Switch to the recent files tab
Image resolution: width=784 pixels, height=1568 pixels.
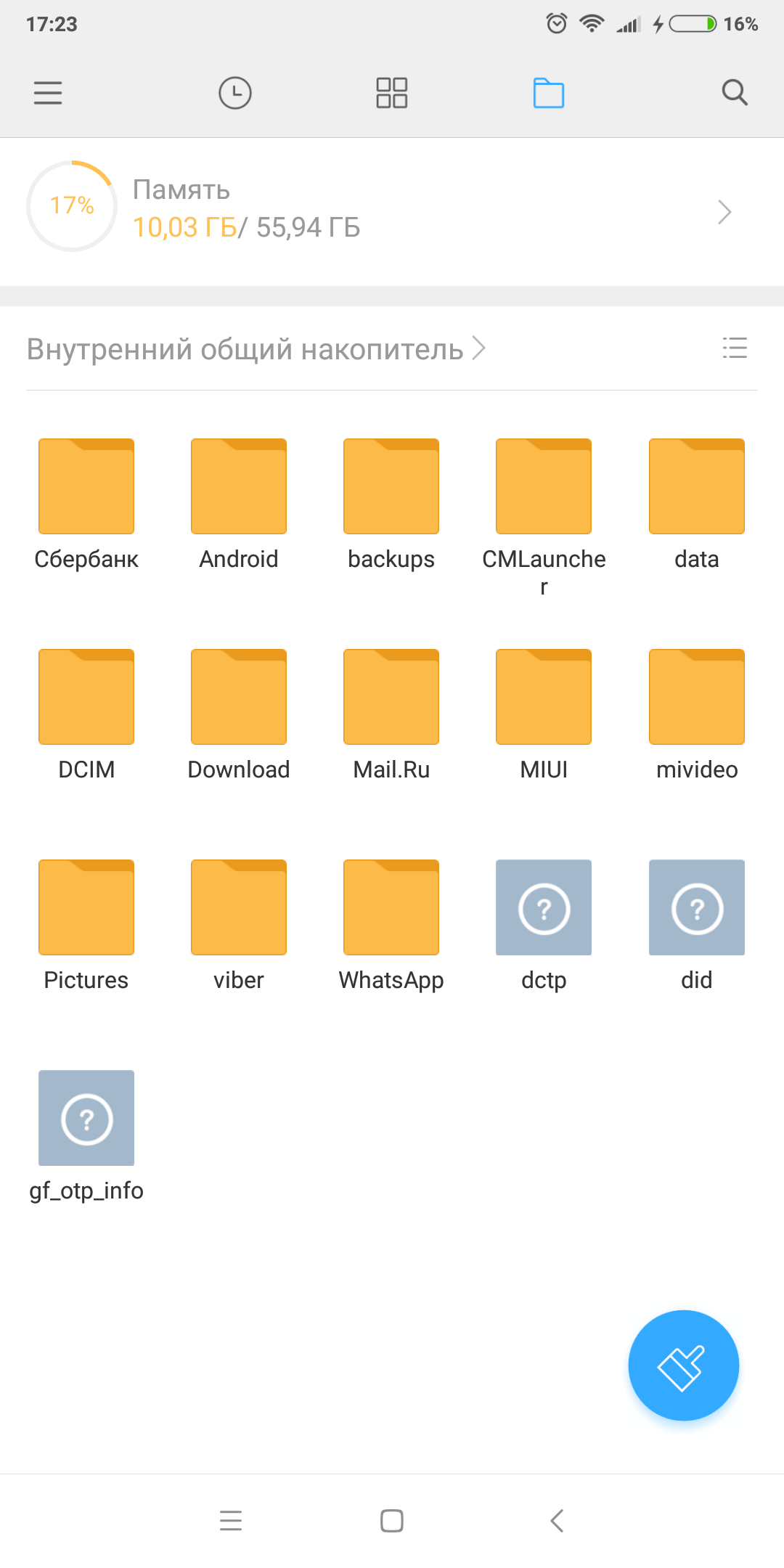[235, 93]
